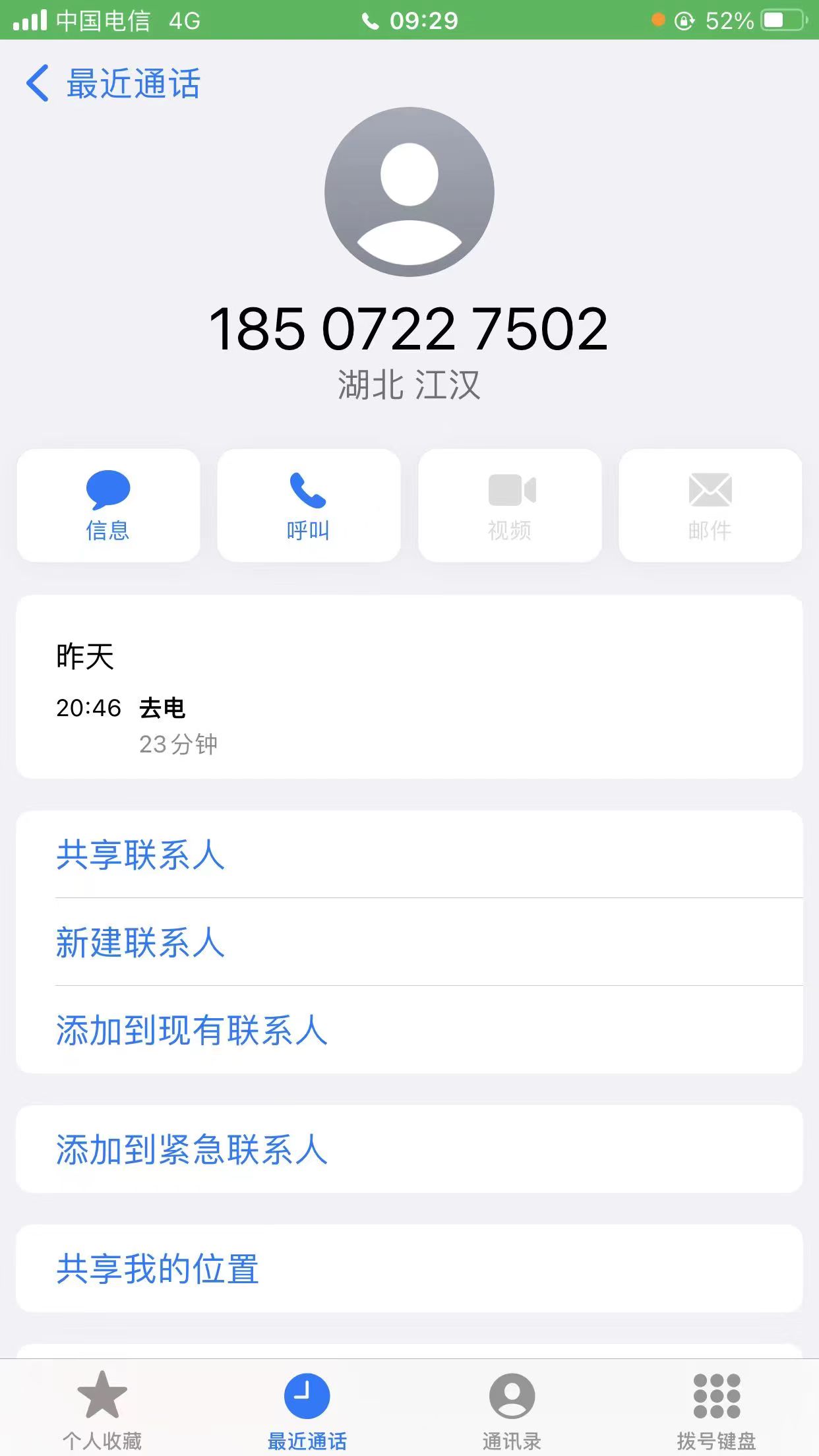This screenshot has width=819, height=1456.
Task: Tap 共享我的位置
Action: coord(409,1268)
